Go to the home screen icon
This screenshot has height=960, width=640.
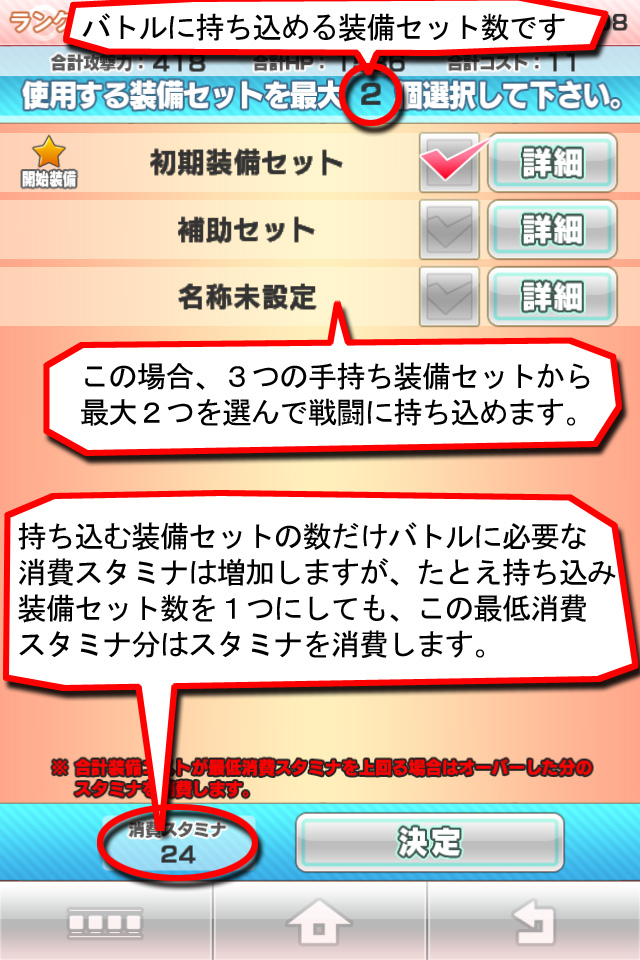pos(319,921)
